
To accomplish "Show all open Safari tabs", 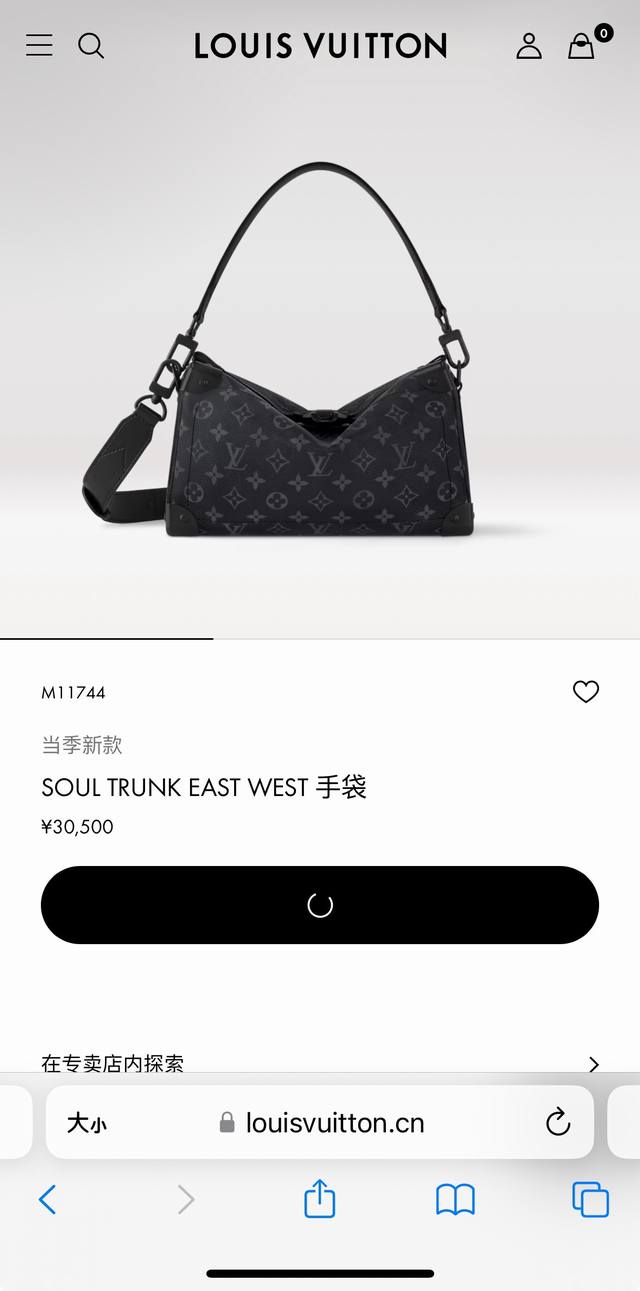I will pyautogui.click(x=590, y=1199).
